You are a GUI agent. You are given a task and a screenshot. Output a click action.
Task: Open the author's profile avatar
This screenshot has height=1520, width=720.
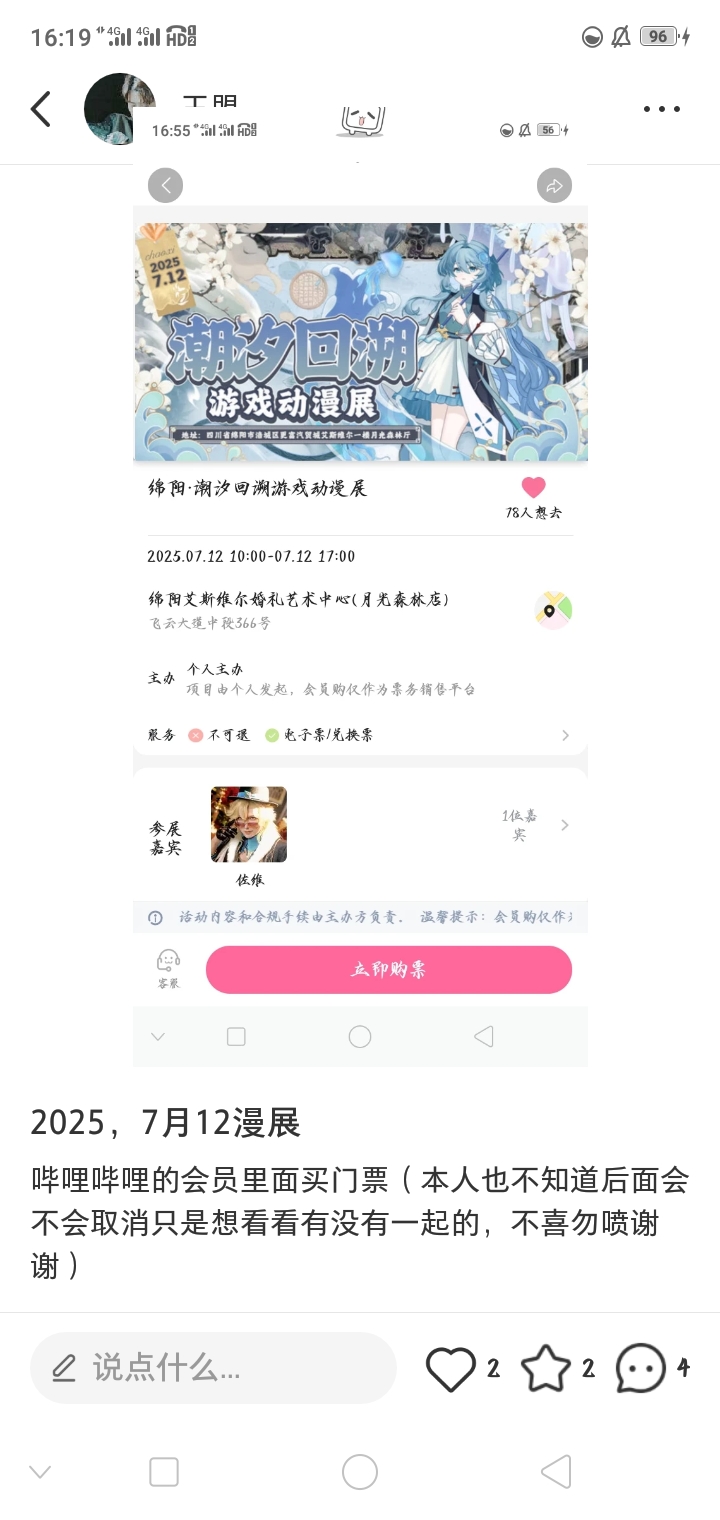pyautogui.click(x=120, y=109)
